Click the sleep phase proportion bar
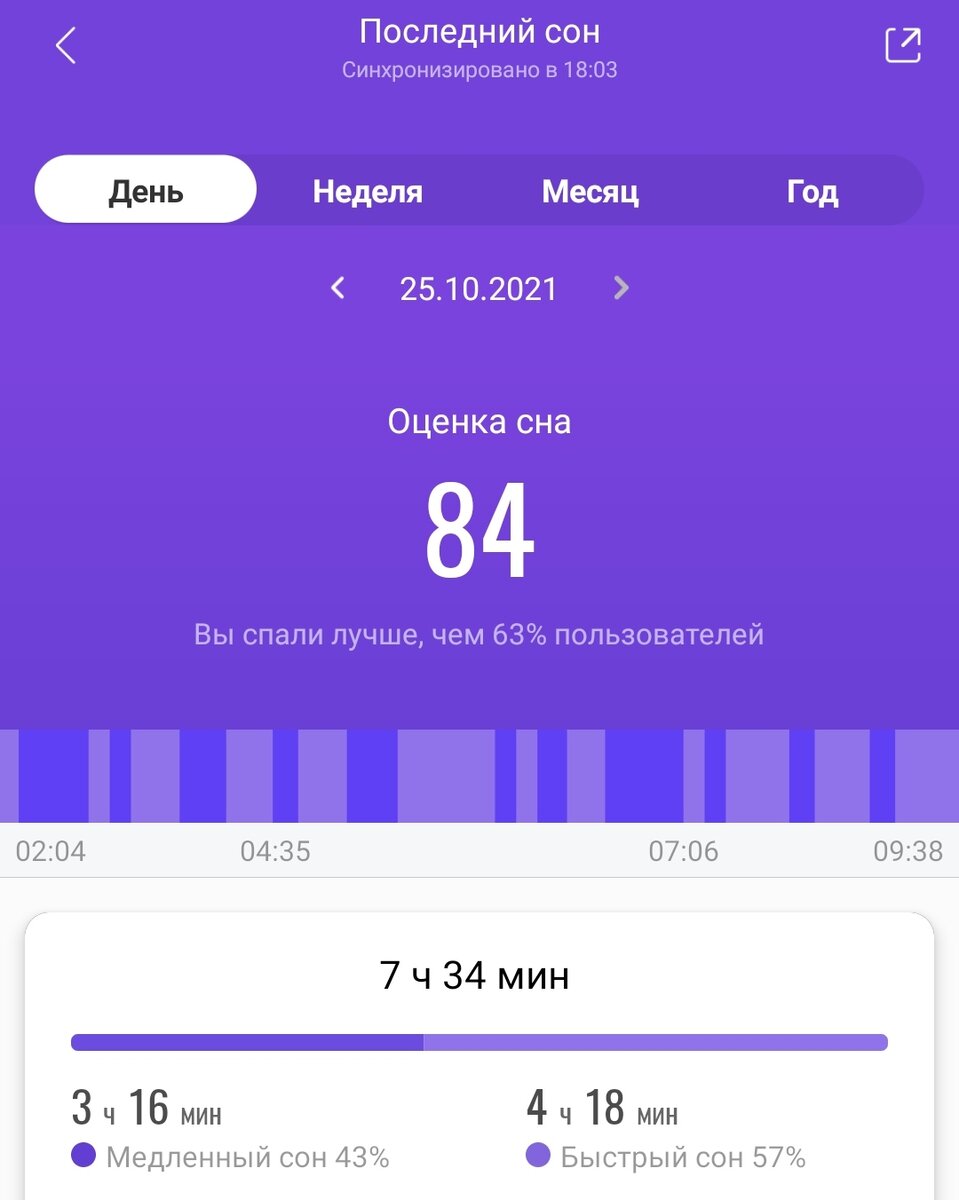The image size is (959, 1200). (x=478, y=1041)
